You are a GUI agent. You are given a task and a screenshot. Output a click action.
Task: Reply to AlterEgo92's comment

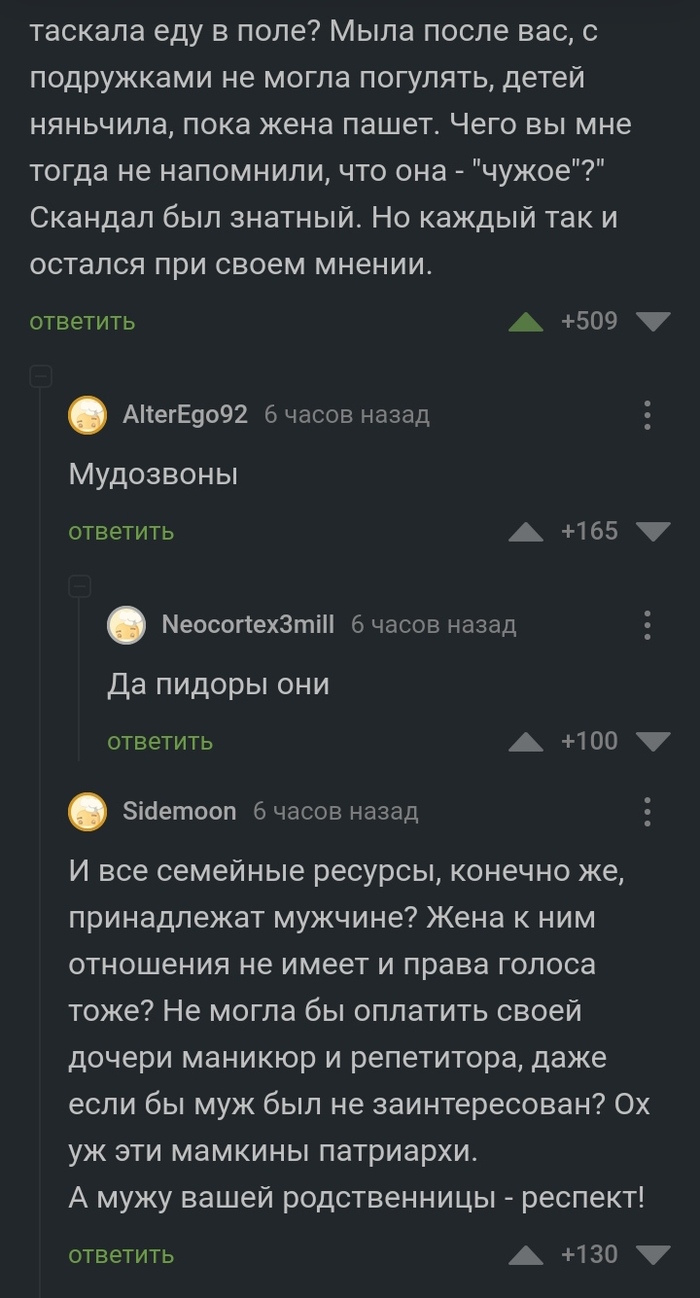tap(121, 531)
